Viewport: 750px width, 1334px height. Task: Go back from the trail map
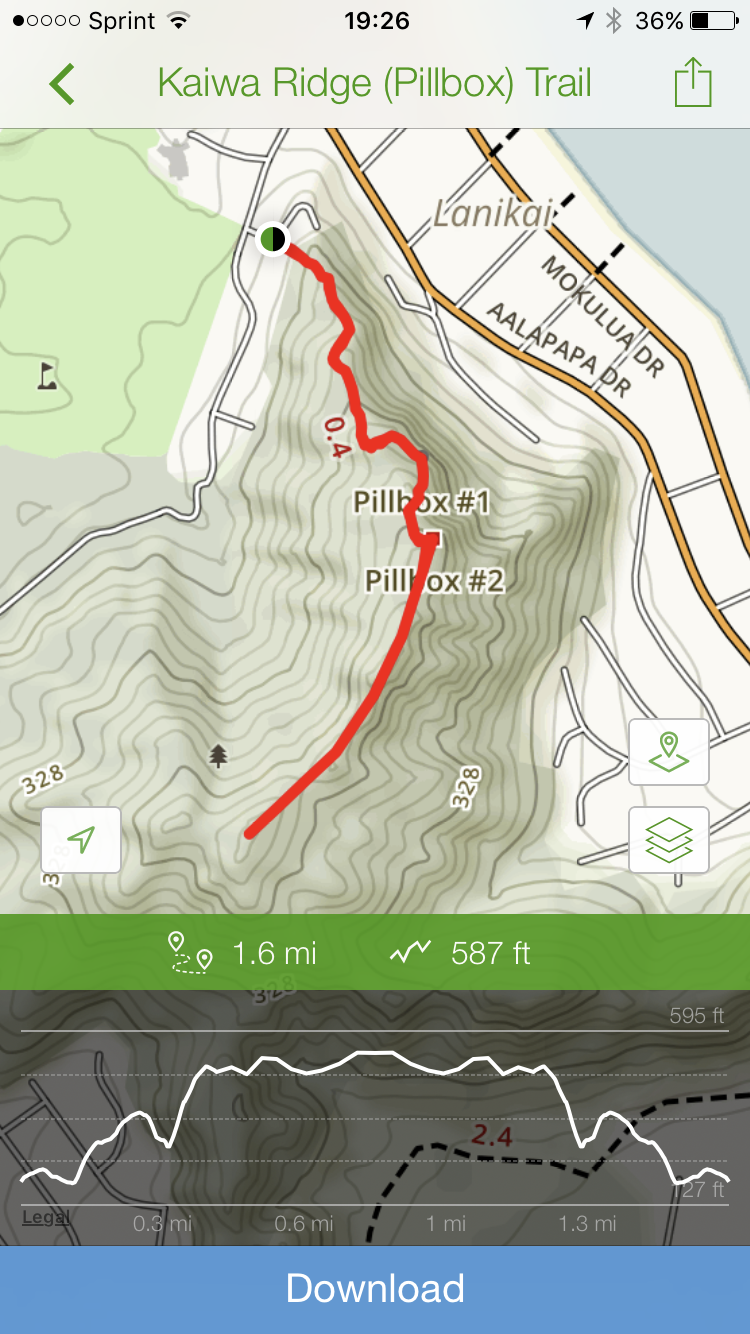tap(62, 84)
